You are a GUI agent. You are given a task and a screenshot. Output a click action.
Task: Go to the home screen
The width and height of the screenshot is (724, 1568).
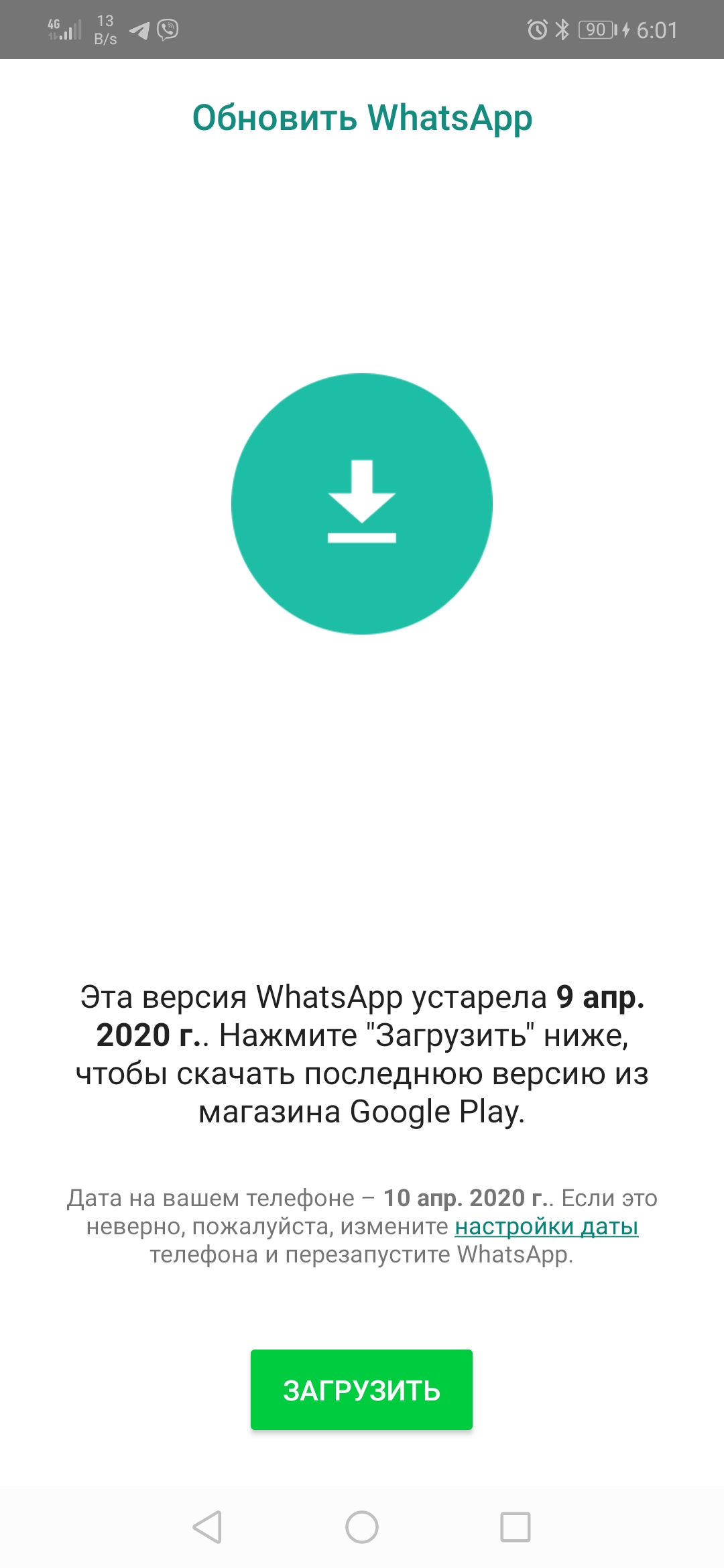362,1527
